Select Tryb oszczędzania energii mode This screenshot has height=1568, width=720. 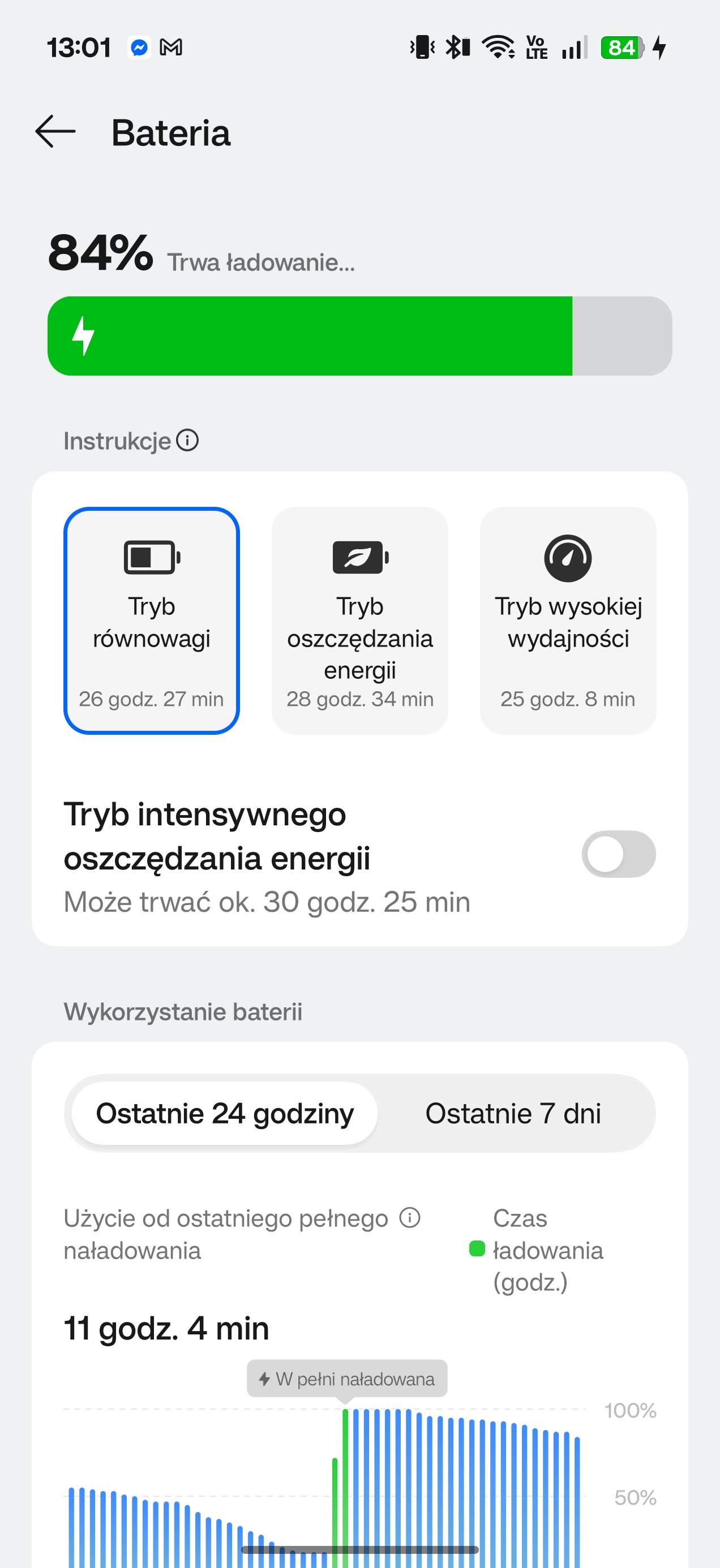pos(359,621)
